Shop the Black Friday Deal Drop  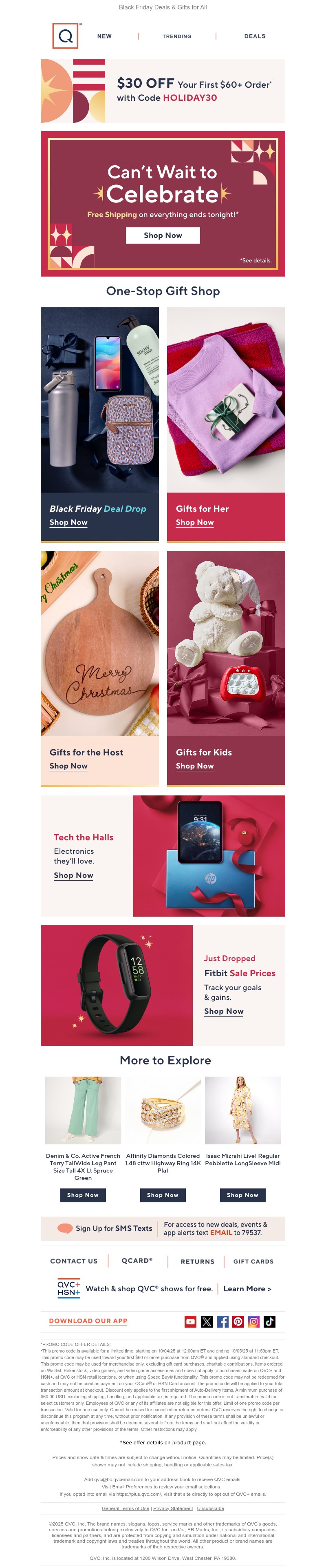(x=68, y=522)
